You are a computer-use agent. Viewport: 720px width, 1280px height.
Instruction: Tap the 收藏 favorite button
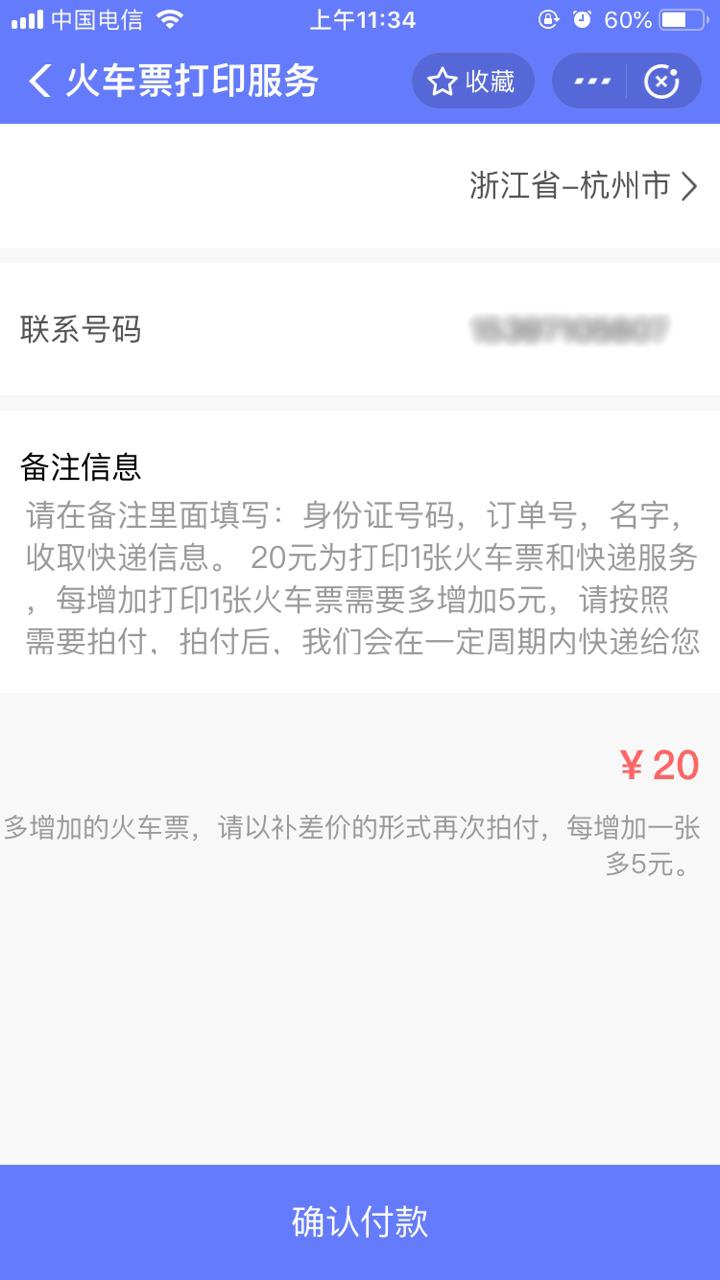pyautogui.click(x=472, y=81)
